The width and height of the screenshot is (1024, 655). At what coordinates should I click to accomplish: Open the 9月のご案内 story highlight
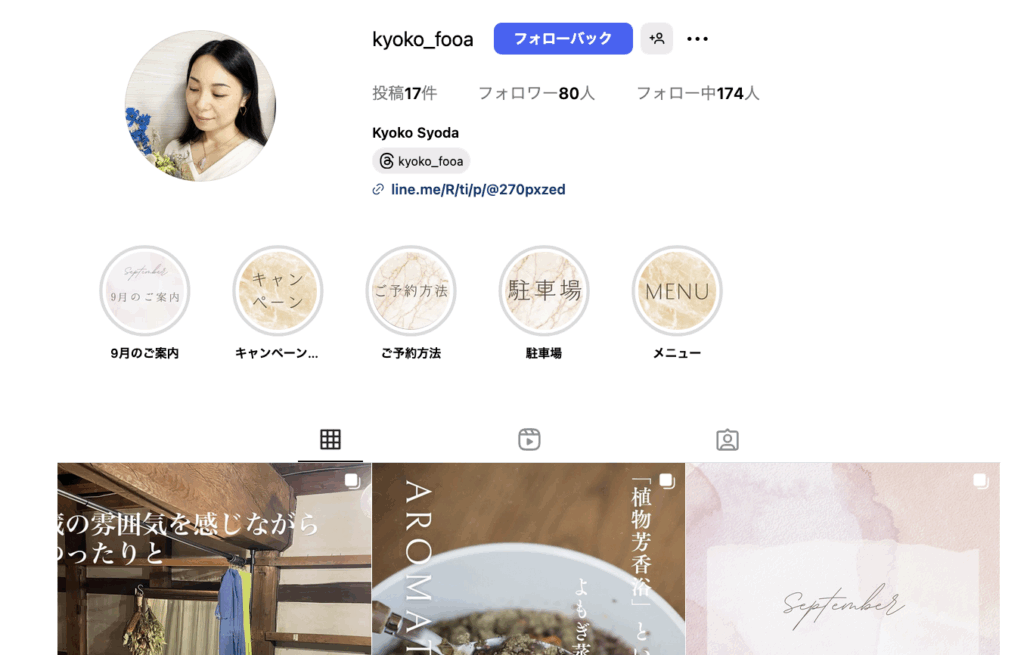pyautogui.click(x=145, y=291)
